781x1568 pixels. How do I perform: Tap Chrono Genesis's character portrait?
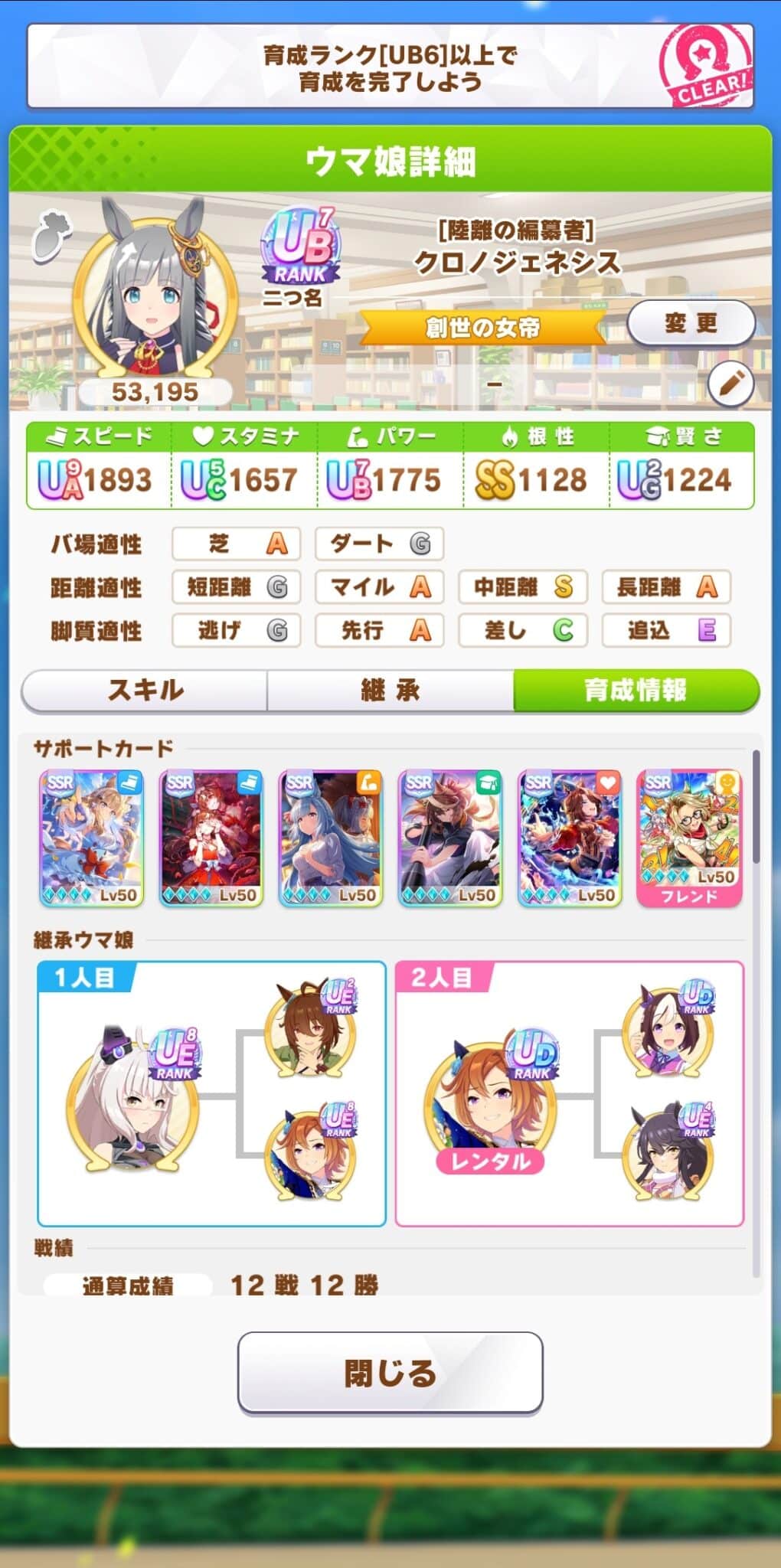pos(155,296)
